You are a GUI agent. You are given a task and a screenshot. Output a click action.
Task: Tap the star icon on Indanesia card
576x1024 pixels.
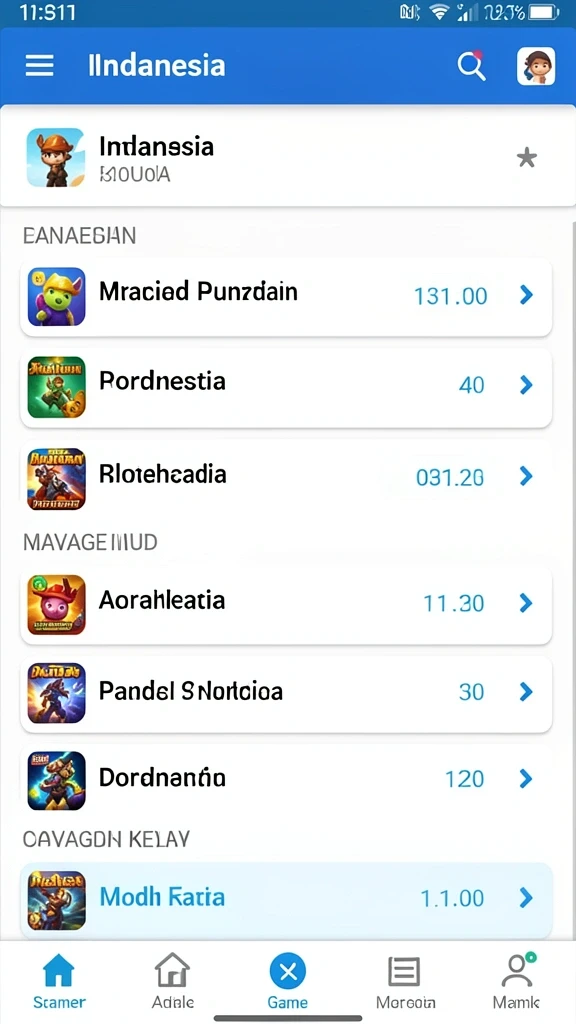click(x=526, y=157)
